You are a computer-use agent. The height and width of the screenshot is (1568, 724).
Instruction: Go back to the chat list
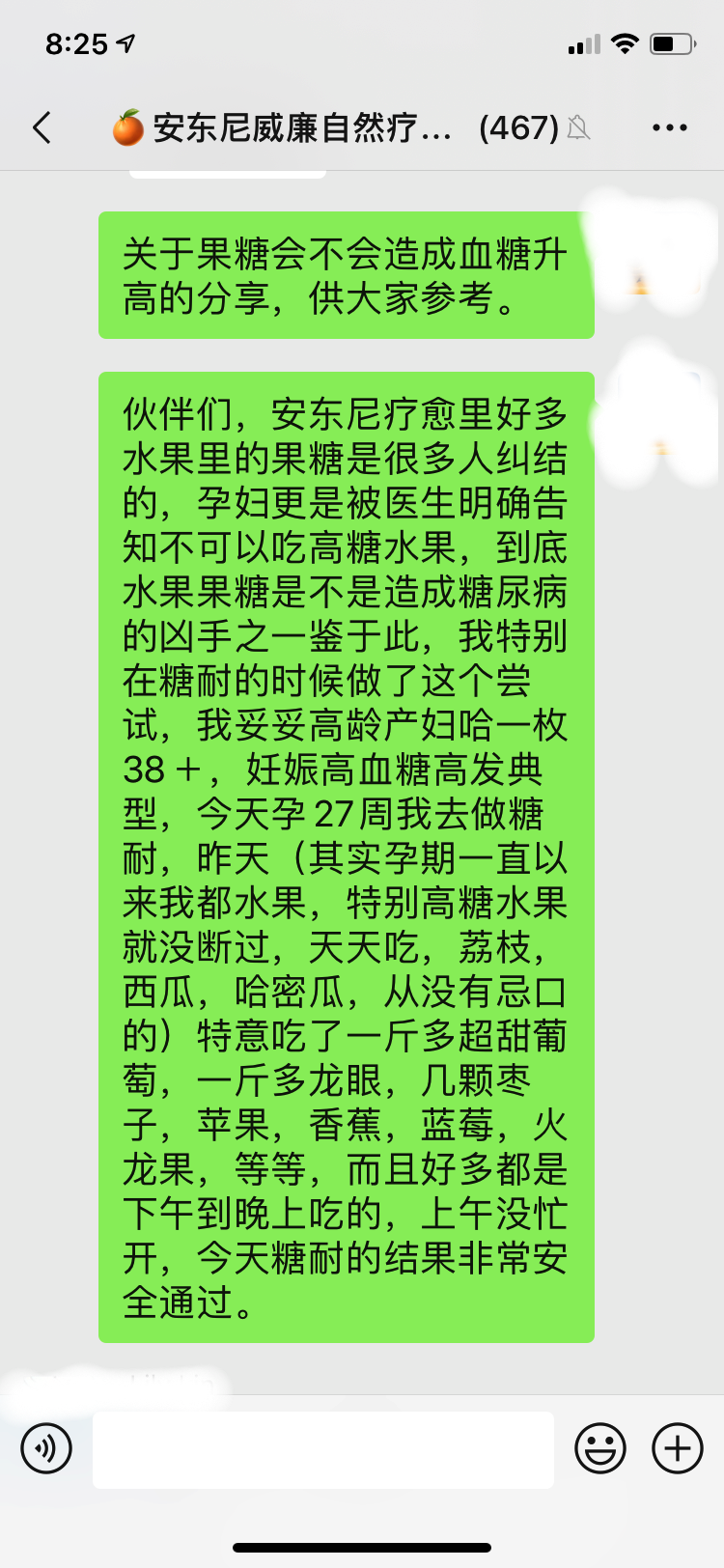[42, 127]
